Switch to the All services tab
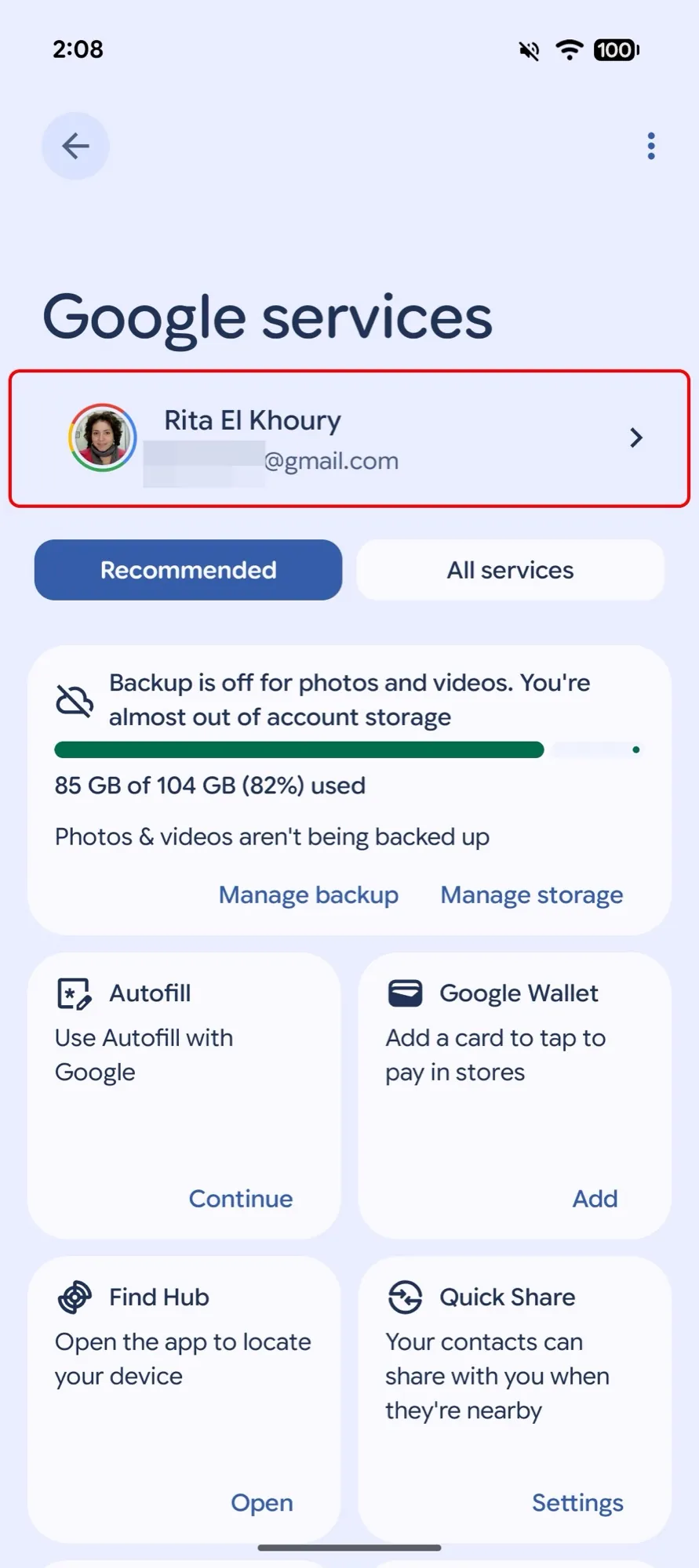Image resolution: width=699 pixels, height=1568 pixels. coord(510,570)
